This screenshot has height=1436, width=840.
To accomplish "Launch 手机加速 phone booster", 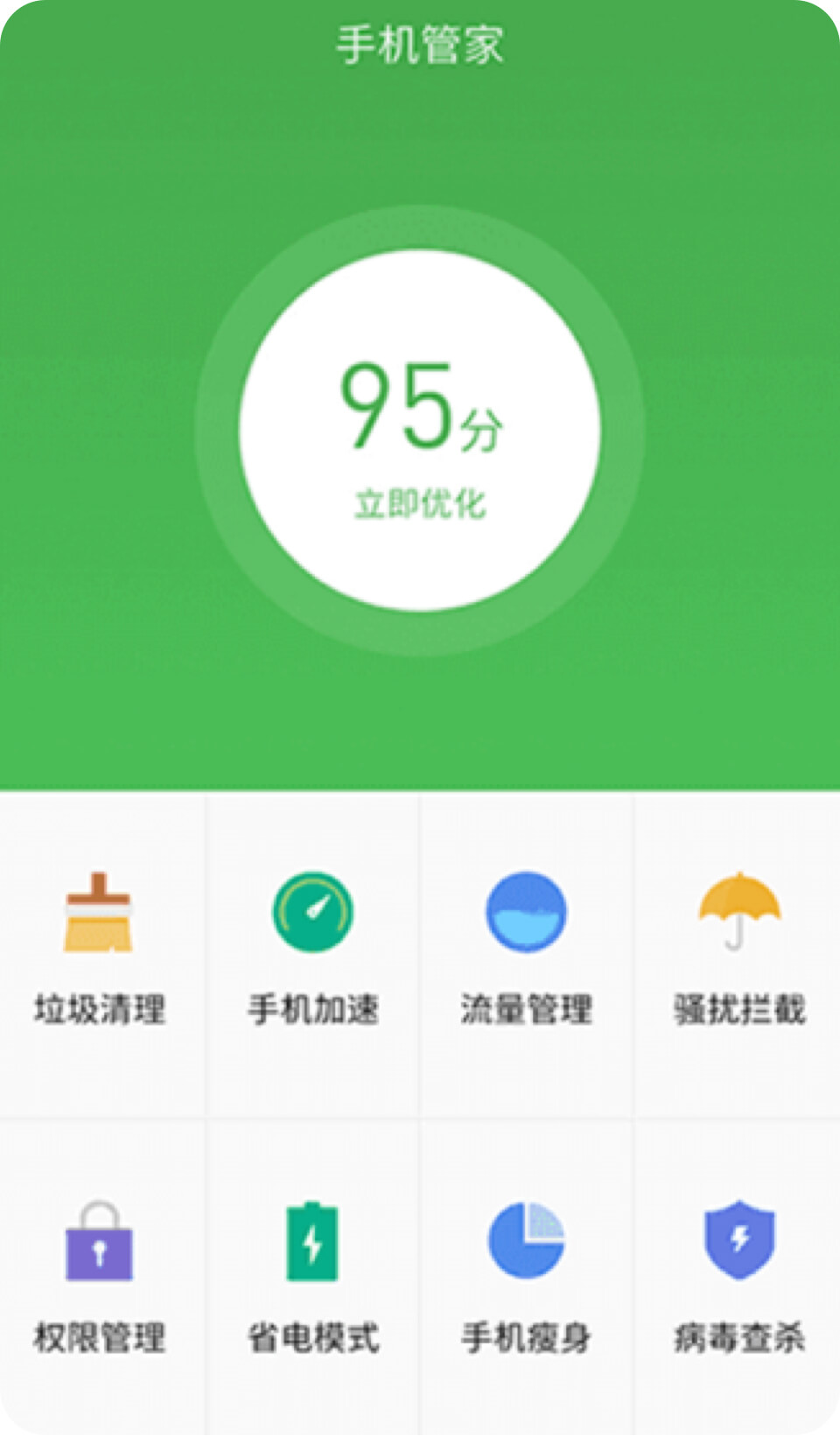I will (x=312, y=949).
